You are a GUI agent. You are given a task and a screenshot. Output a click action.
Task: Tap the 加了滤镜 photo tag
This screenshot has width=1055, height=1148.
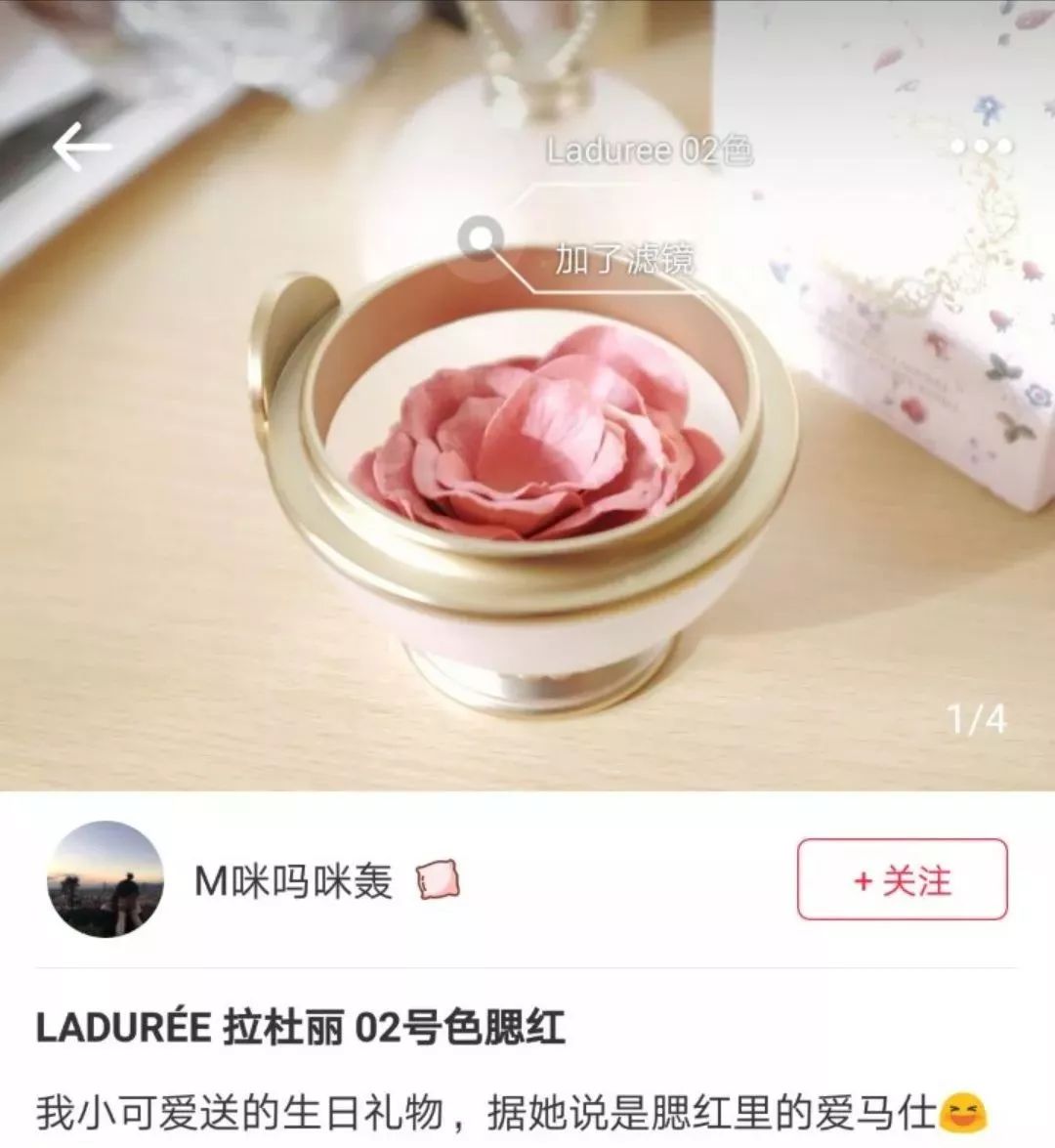[x=624, y=260]
